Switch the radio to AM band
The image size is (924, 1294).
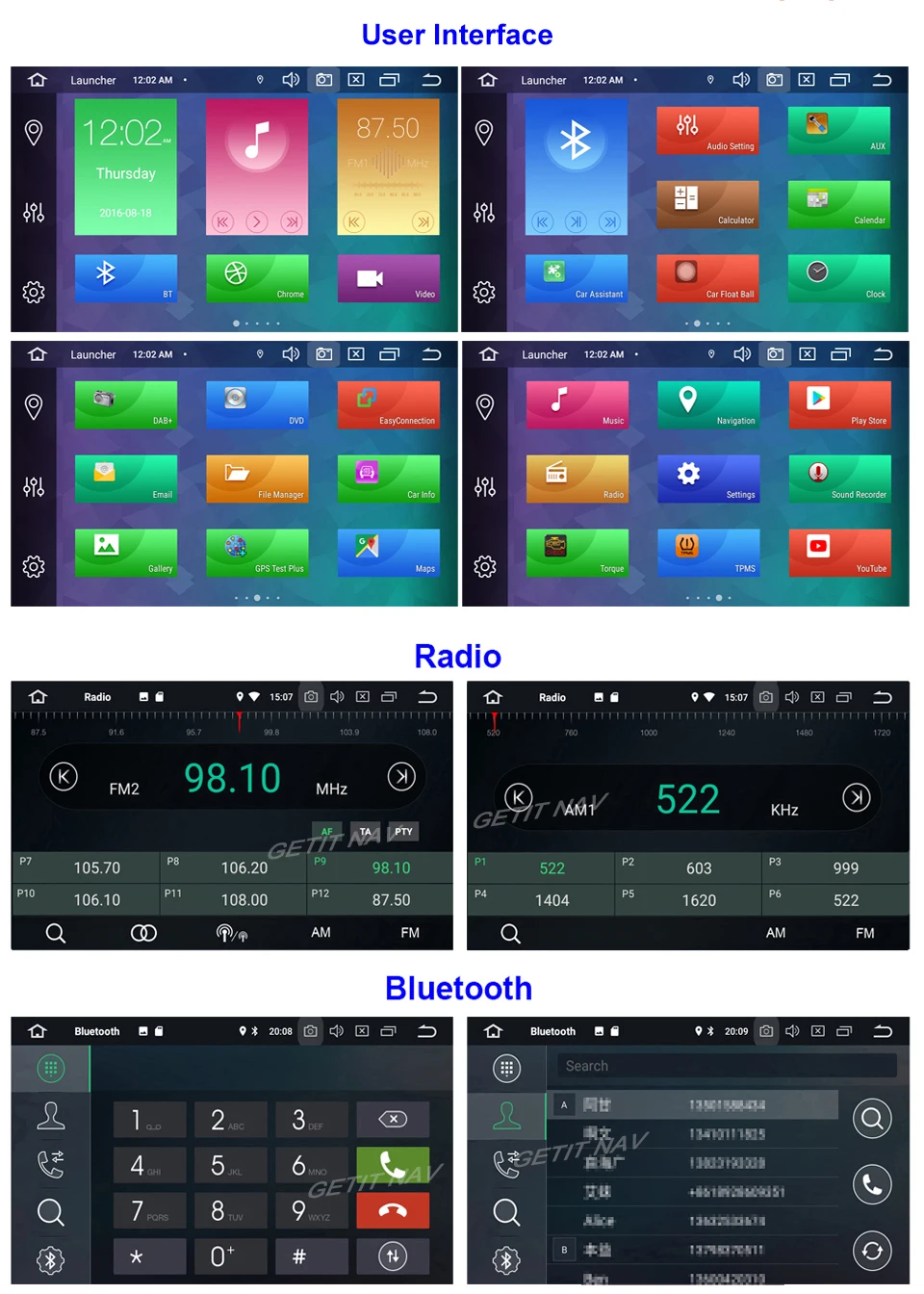[x=321, y=932]
